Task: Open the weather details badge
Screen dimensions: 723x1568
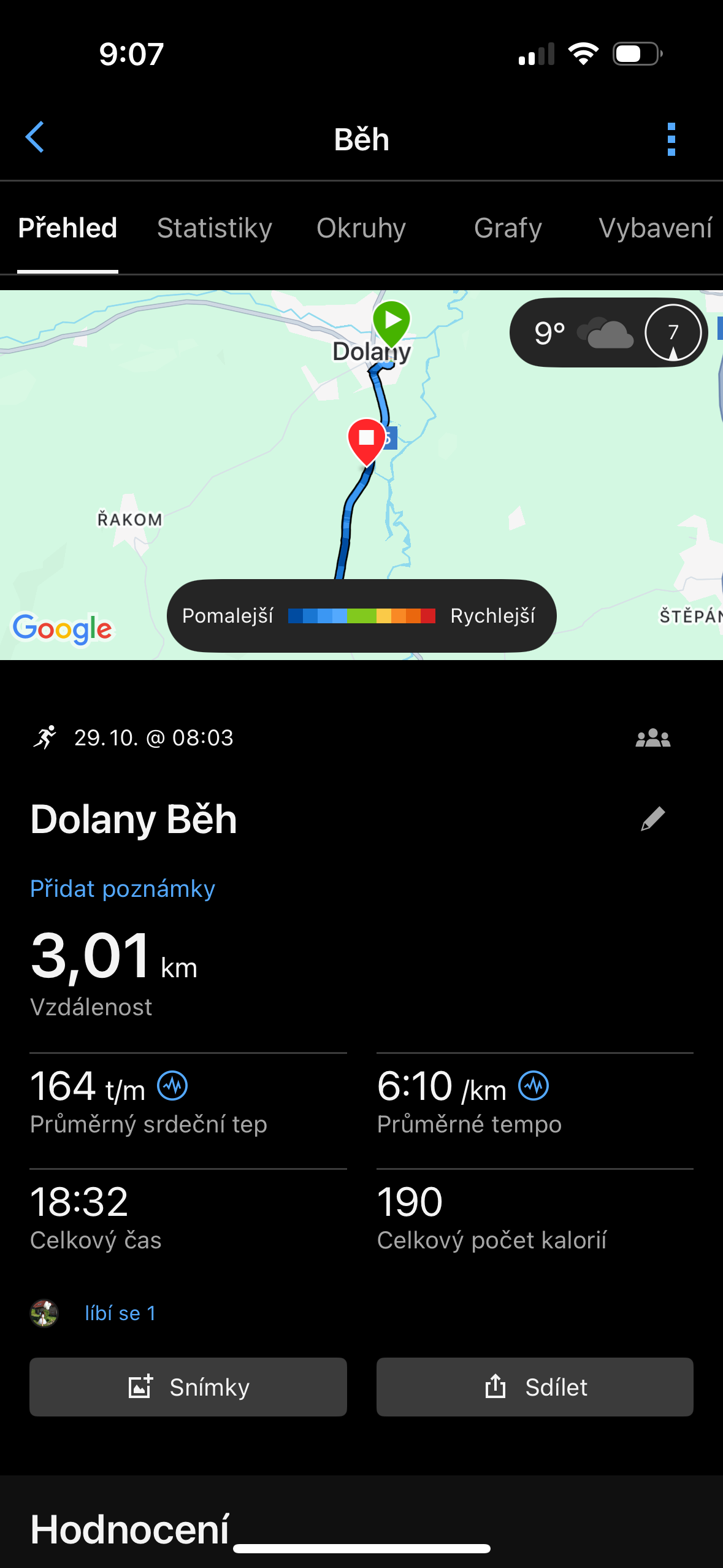Action: tap(608, 333)
